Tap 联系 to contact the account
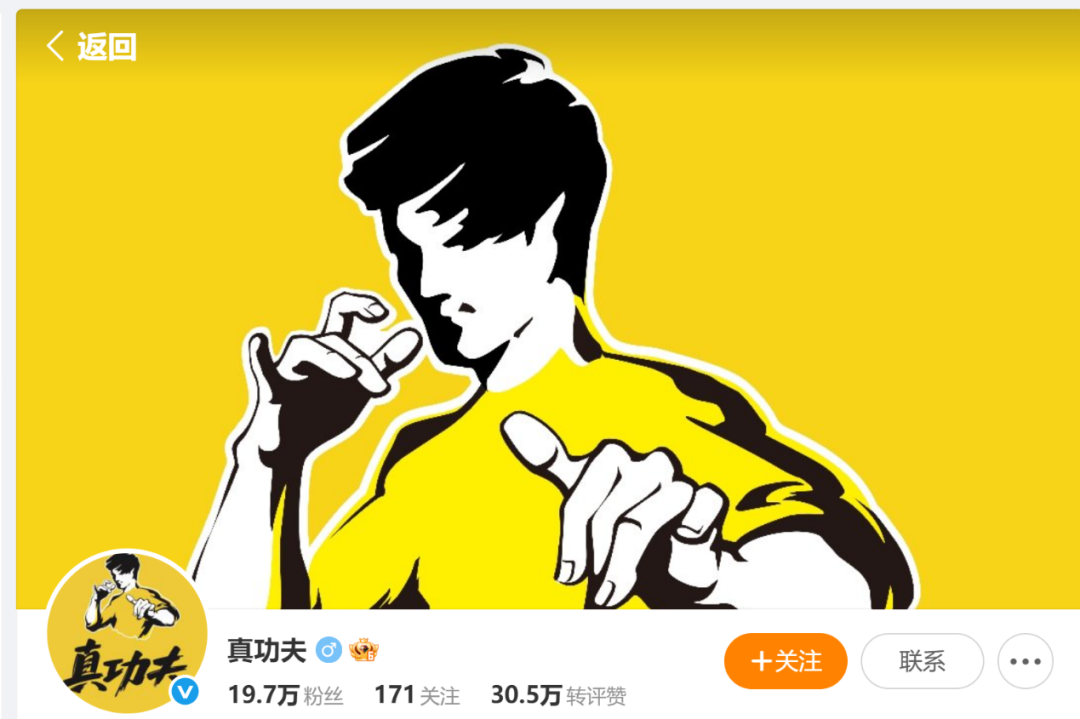Image resolution: width=1080 pixels, height=719 pixels. 922,661
